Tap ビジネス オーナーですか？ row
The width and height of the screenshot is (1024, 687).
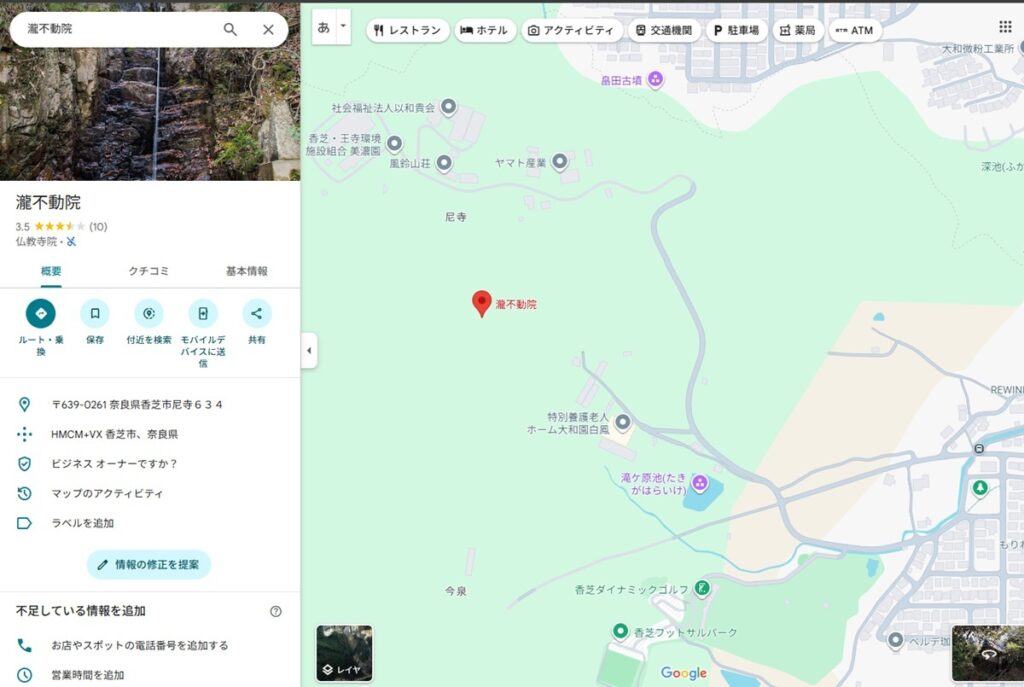(114, 464)
